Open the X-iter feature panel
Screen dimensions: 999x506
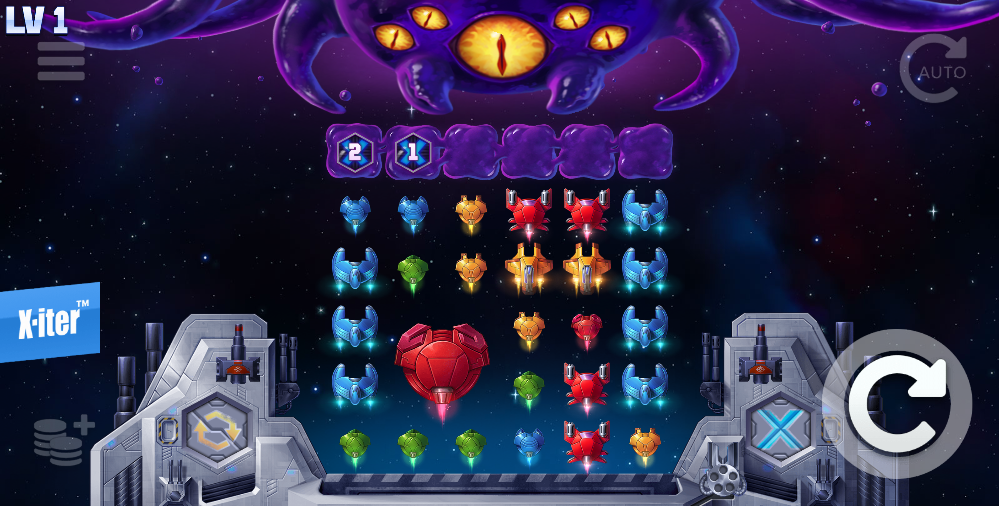tap(50, 321)
